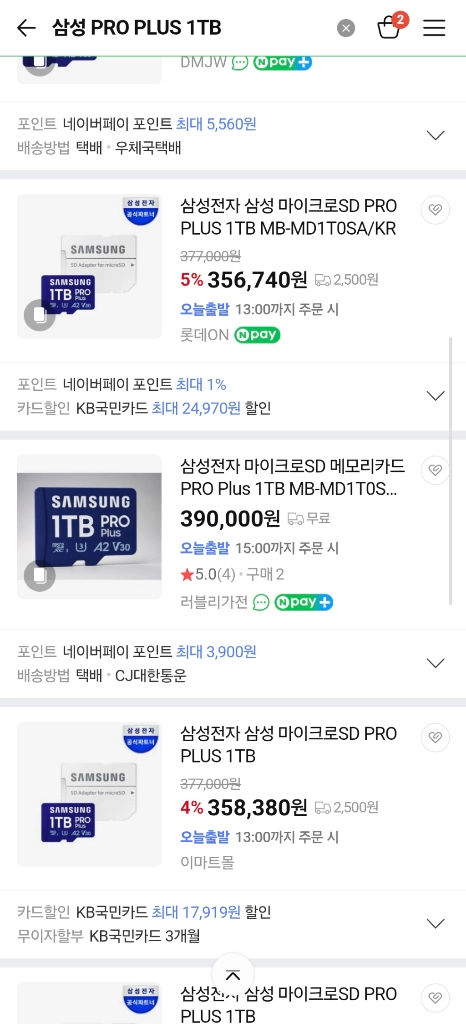The image size is (466, 1024).
Task: Clear the search query text
Action: pos(346,28)
